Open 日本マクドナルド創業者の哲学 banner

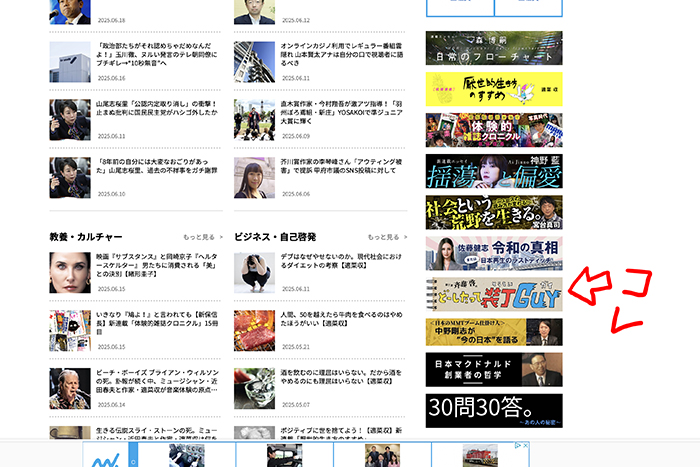493,369
